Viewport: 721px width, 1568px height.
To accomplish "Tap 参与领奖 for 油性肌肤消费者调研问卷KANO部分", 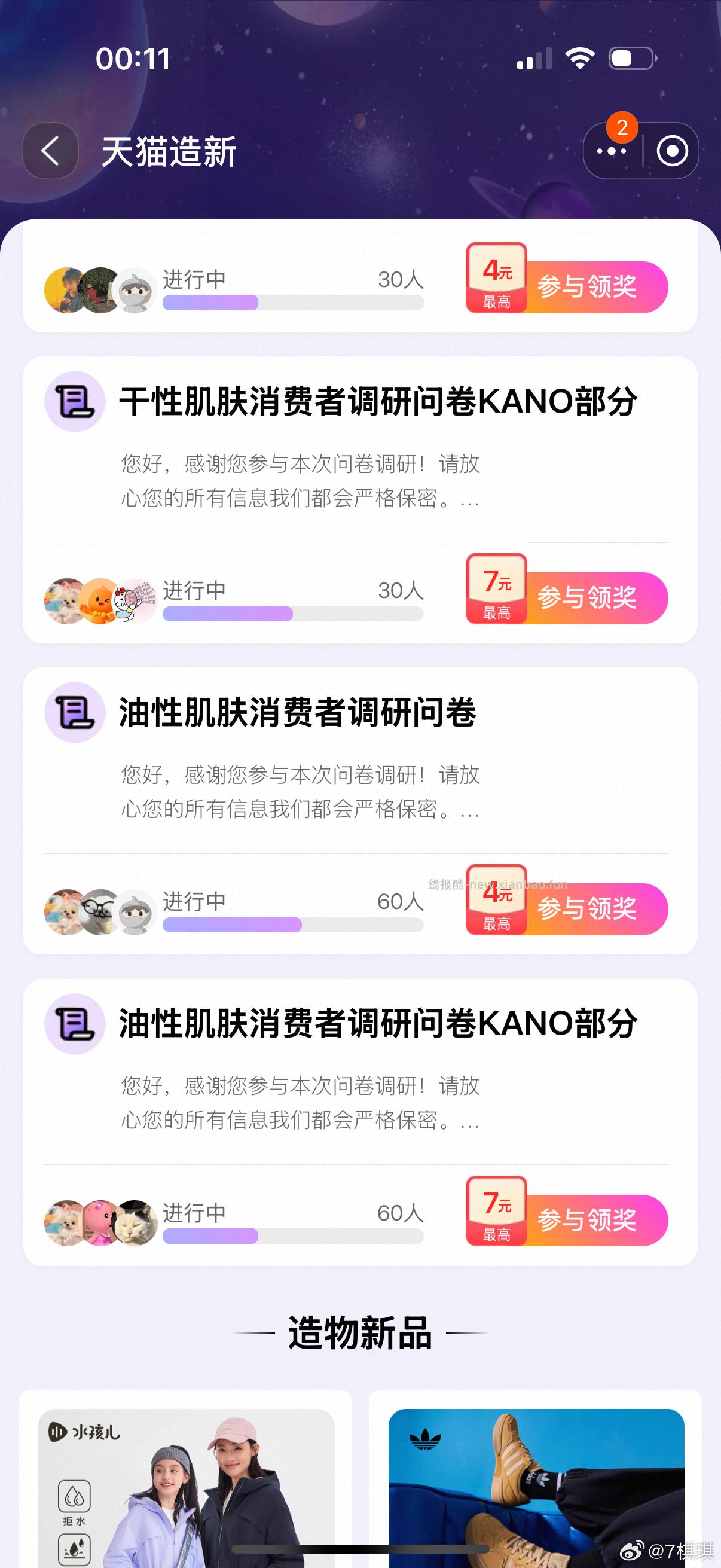I will [x=586, y=1220].
